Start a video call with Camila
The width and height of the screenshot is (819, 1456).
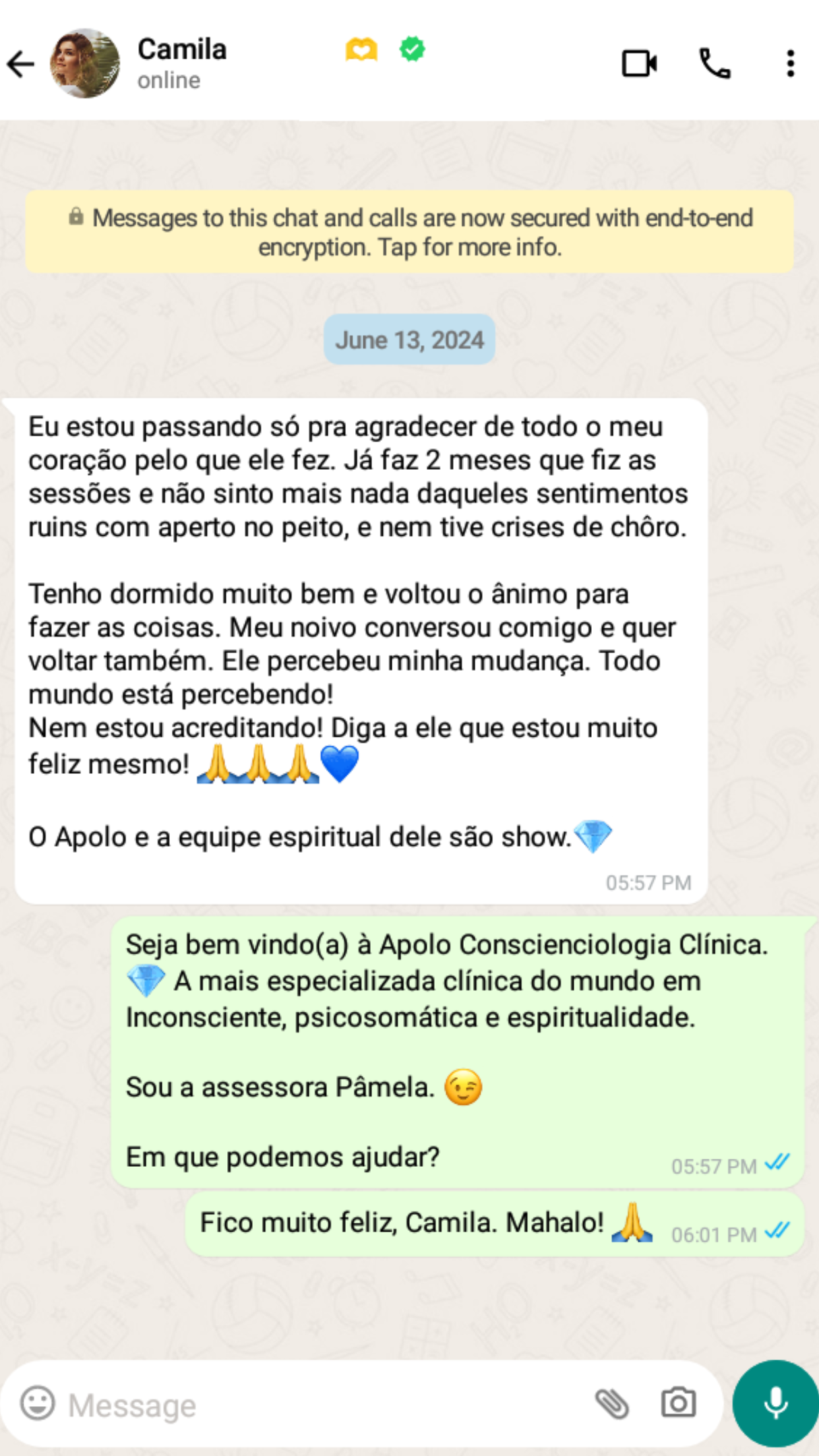tap(639, 65)
